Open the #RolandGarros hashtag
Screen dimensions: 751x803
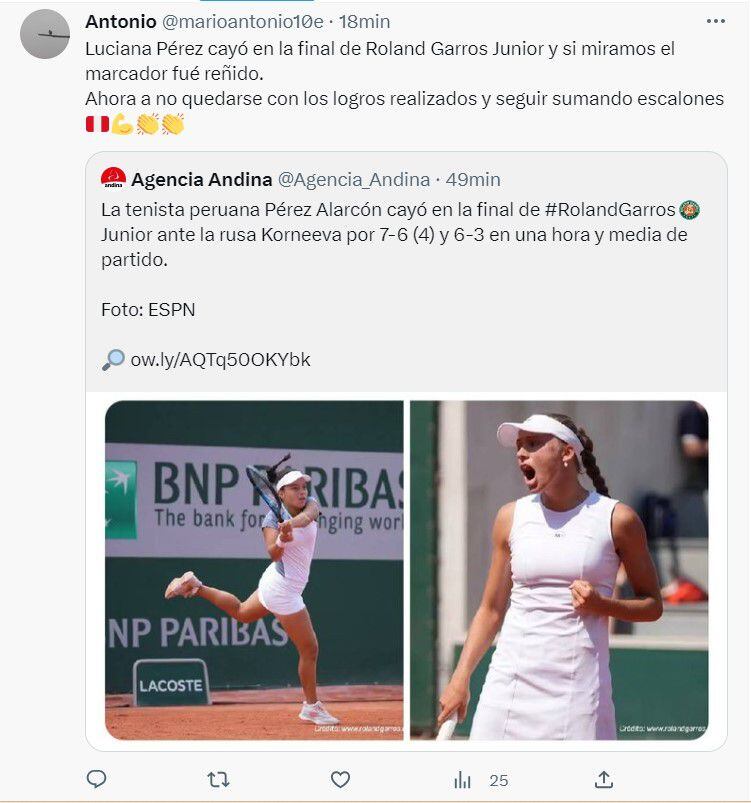click(x=610, y=210)
